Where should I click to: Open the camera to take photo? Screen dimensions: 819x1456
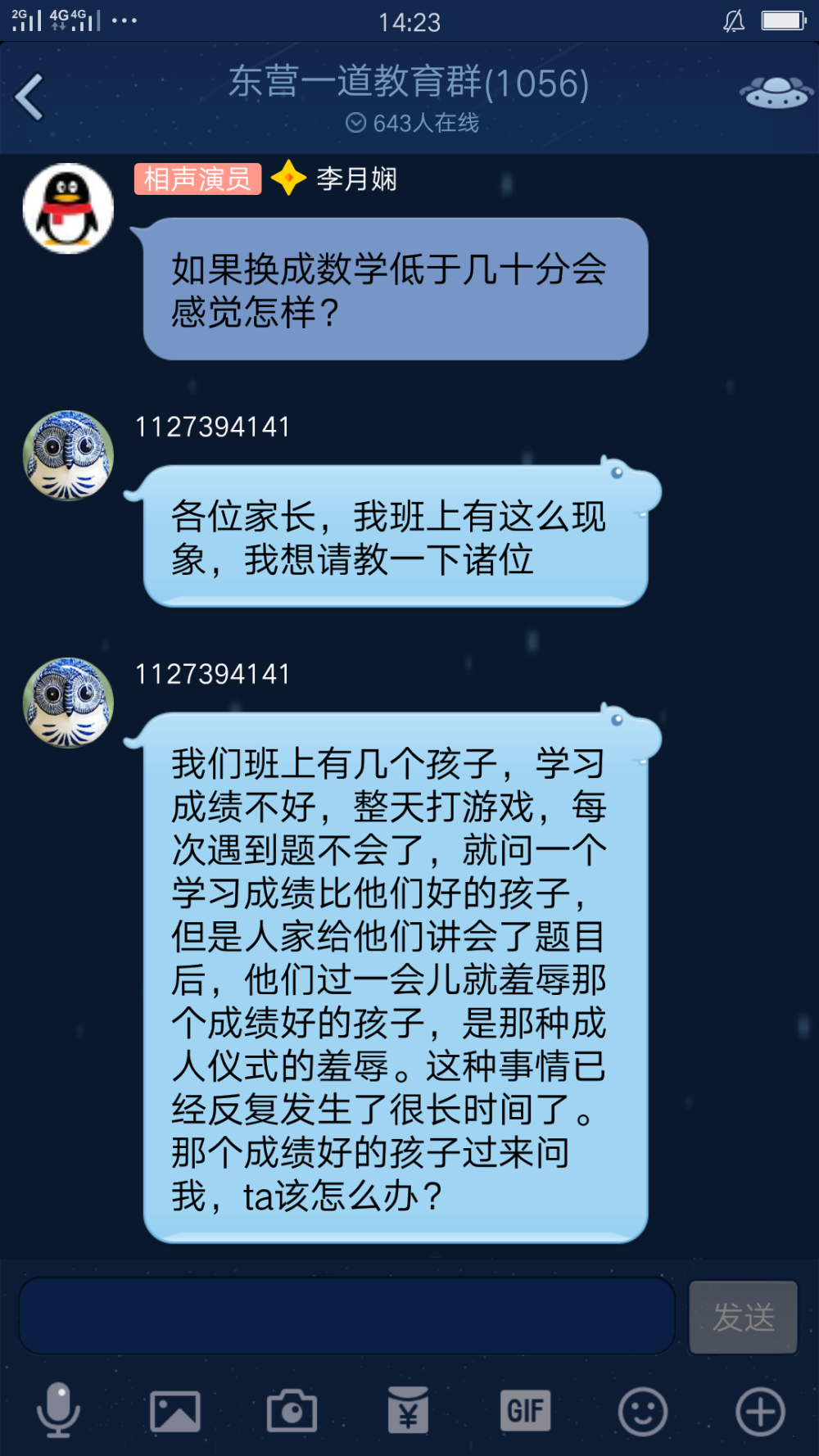pos(292,1410)
